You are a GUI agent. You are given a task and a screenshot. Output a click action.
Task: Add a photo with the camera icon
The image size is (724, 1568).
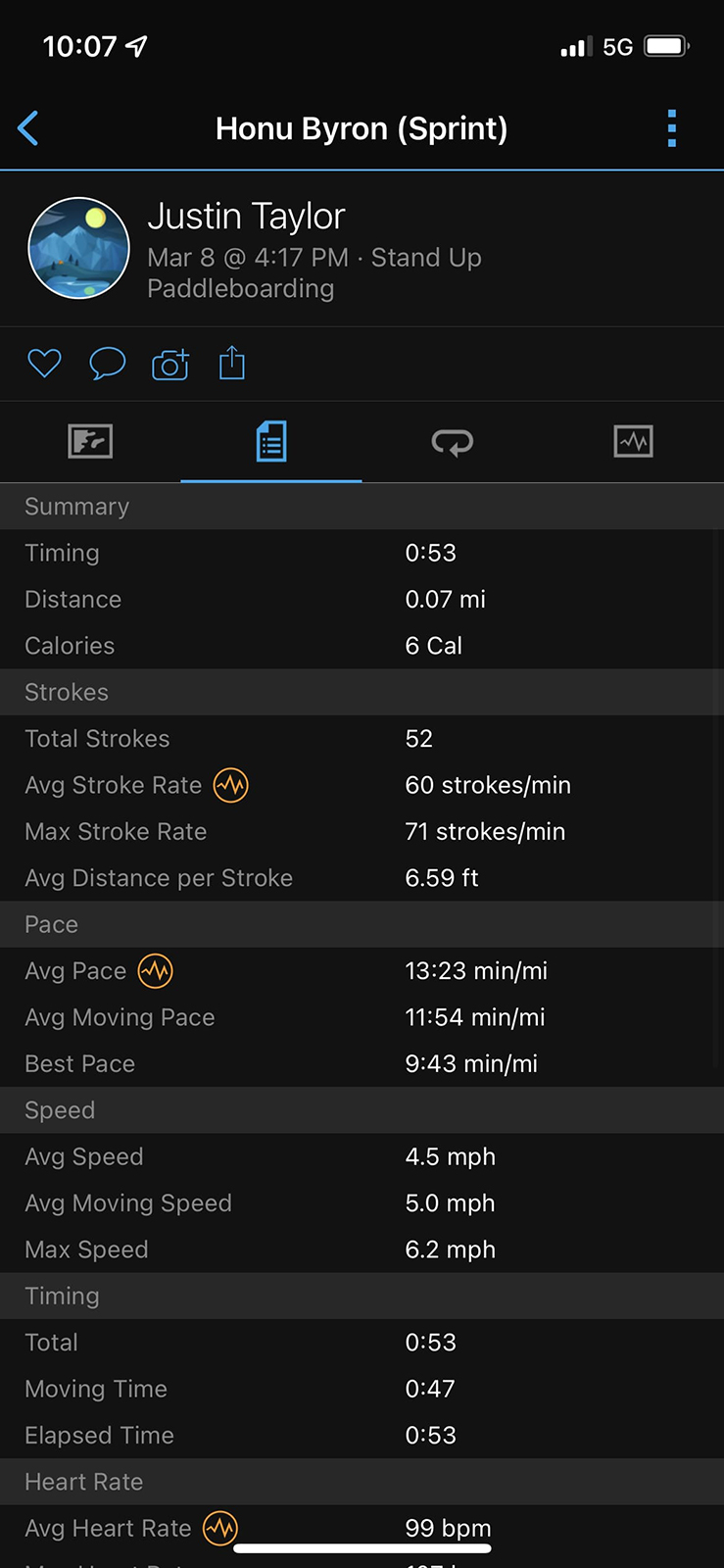pos(170,364)
